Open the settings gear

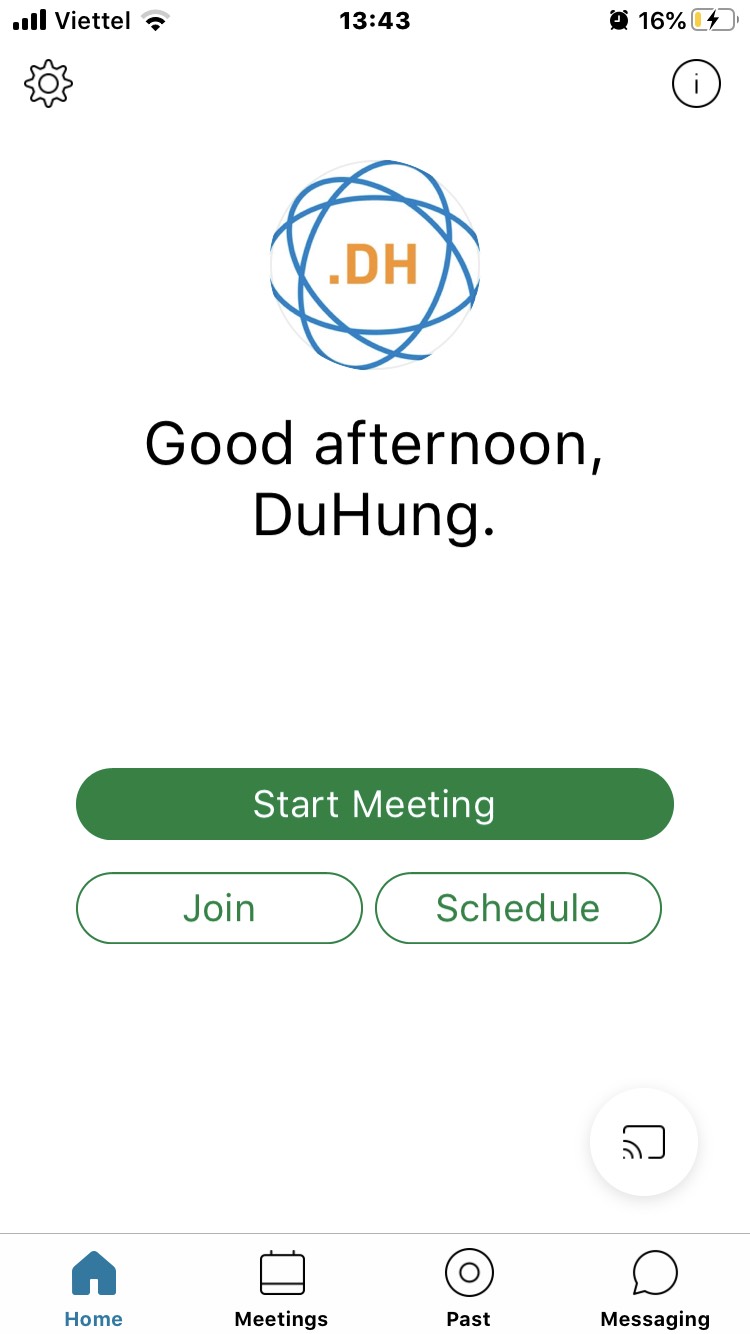click(x=47, y=84)
